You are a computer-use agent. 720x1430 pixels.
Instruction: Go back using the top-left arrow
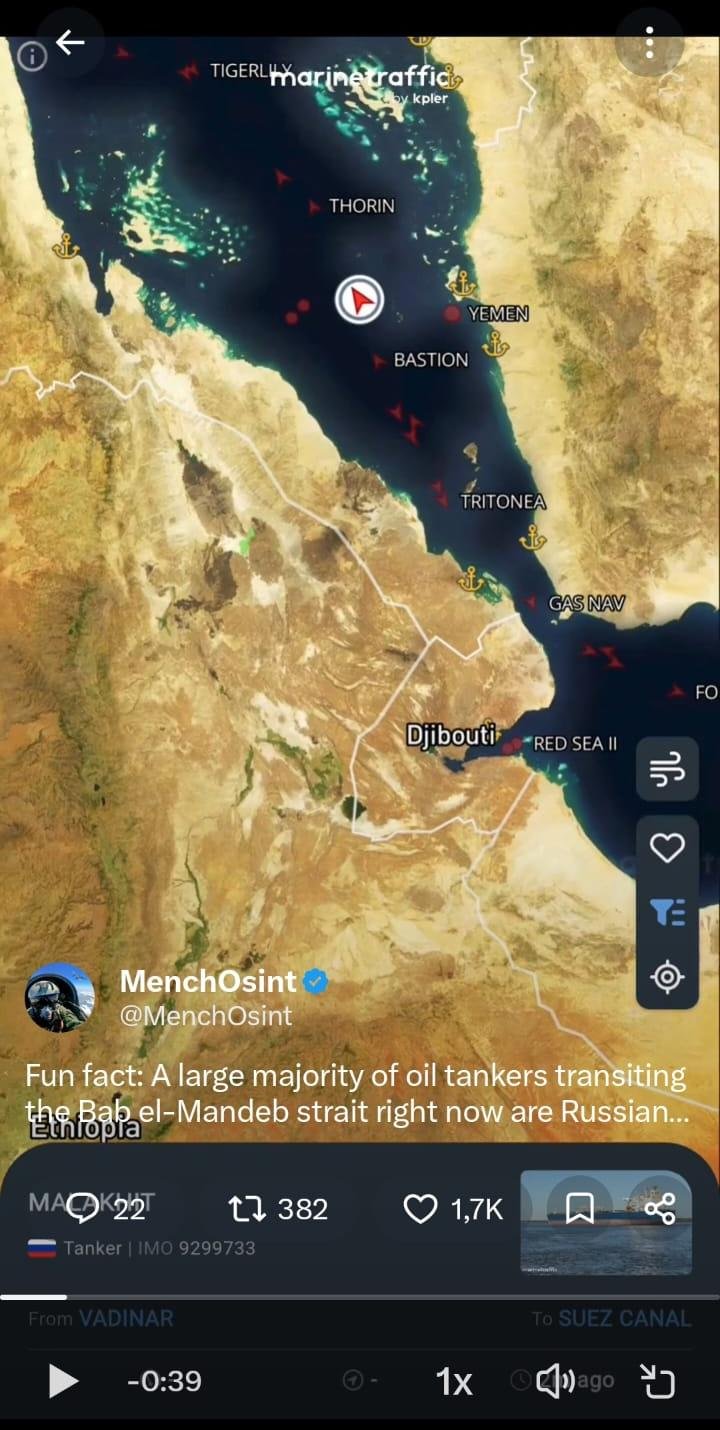coord(70,42)
